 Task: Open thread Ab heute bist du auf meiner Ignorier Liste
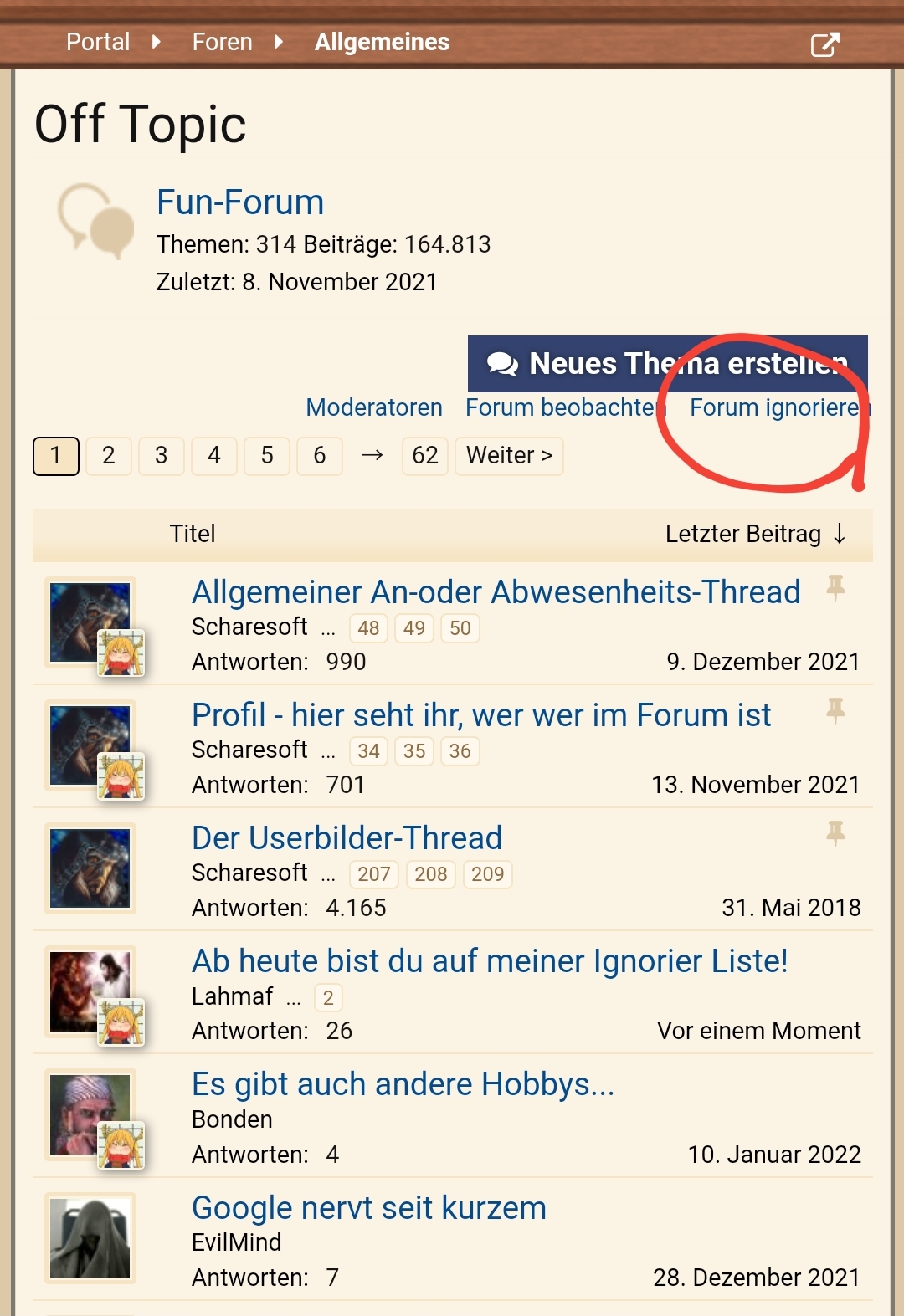click(x=490, y=961)
